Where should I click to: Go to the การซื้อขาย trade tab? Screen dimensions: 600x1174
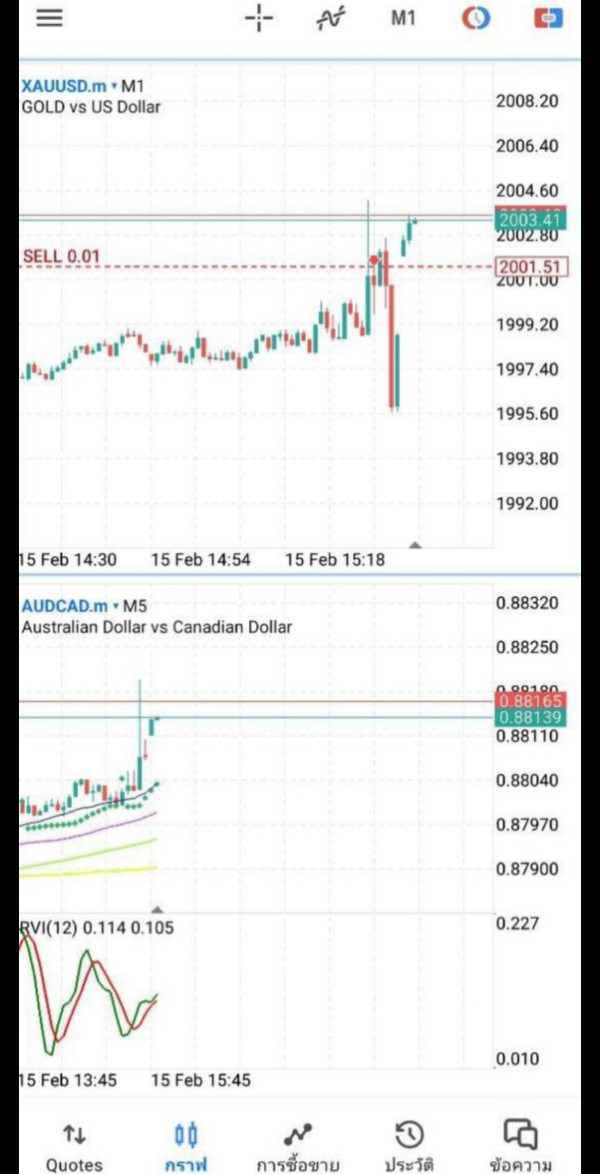pyautogui.click(x=297, y=1146)
